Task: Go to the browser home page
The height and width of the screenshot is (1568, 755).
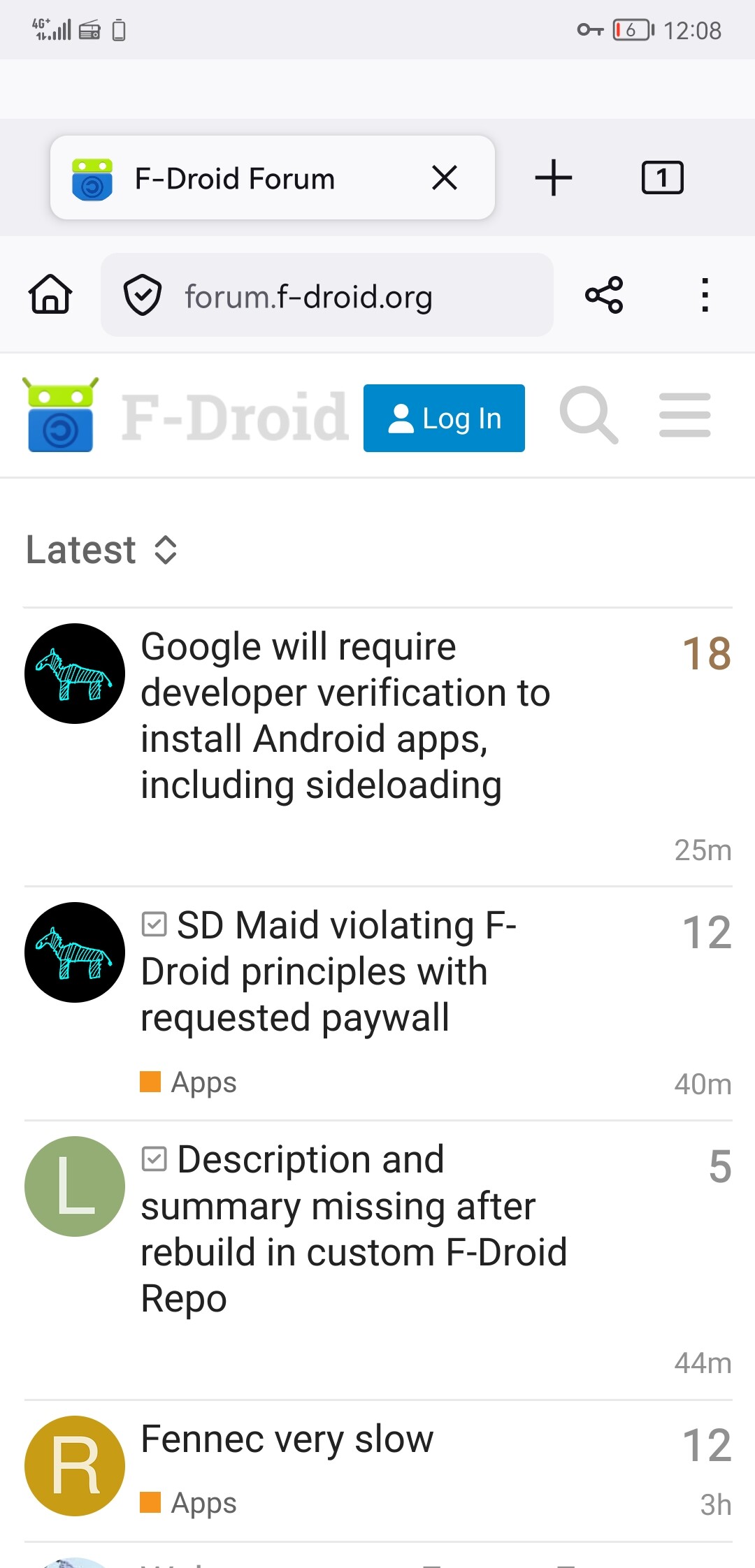Action: pos(50,294)
